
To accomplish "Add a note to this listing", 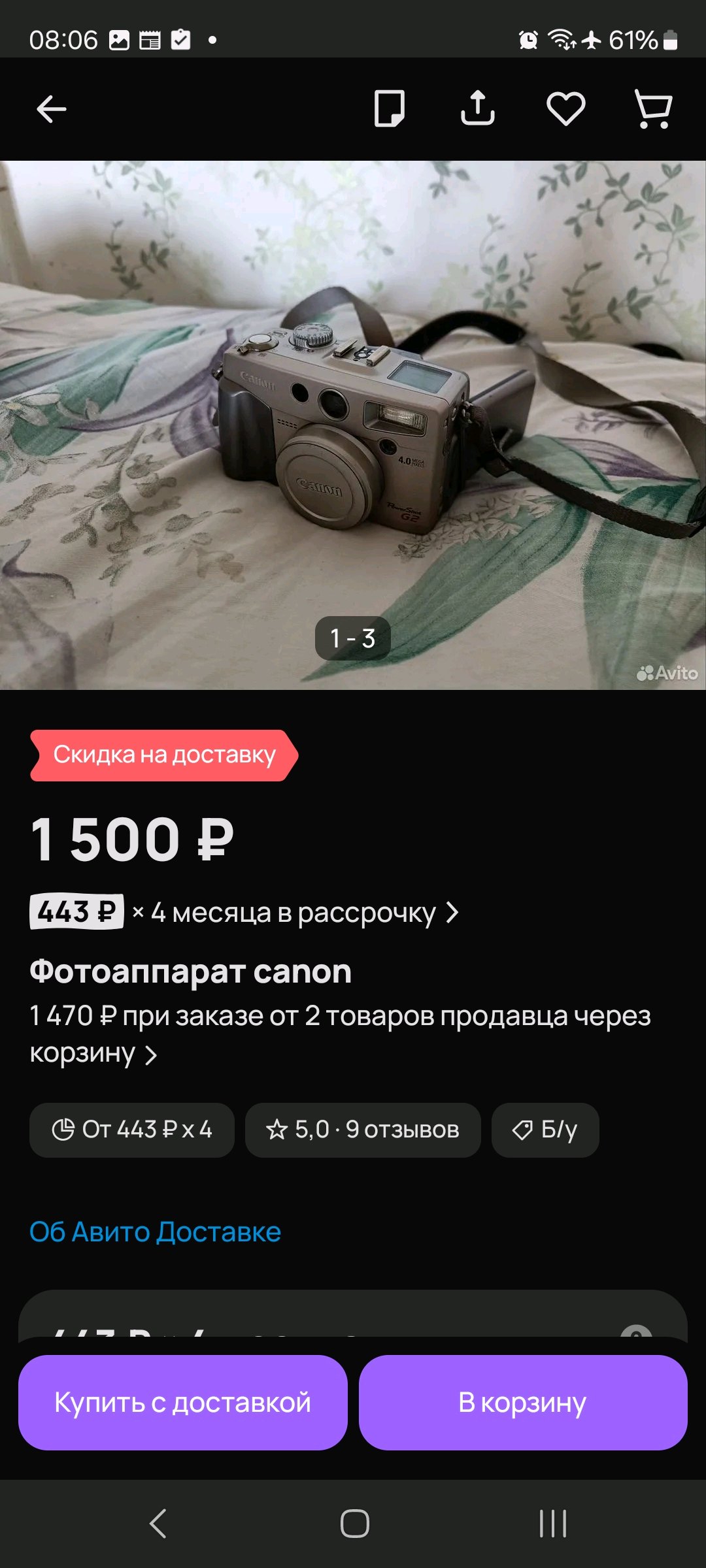I will click(x=389, y=108).
